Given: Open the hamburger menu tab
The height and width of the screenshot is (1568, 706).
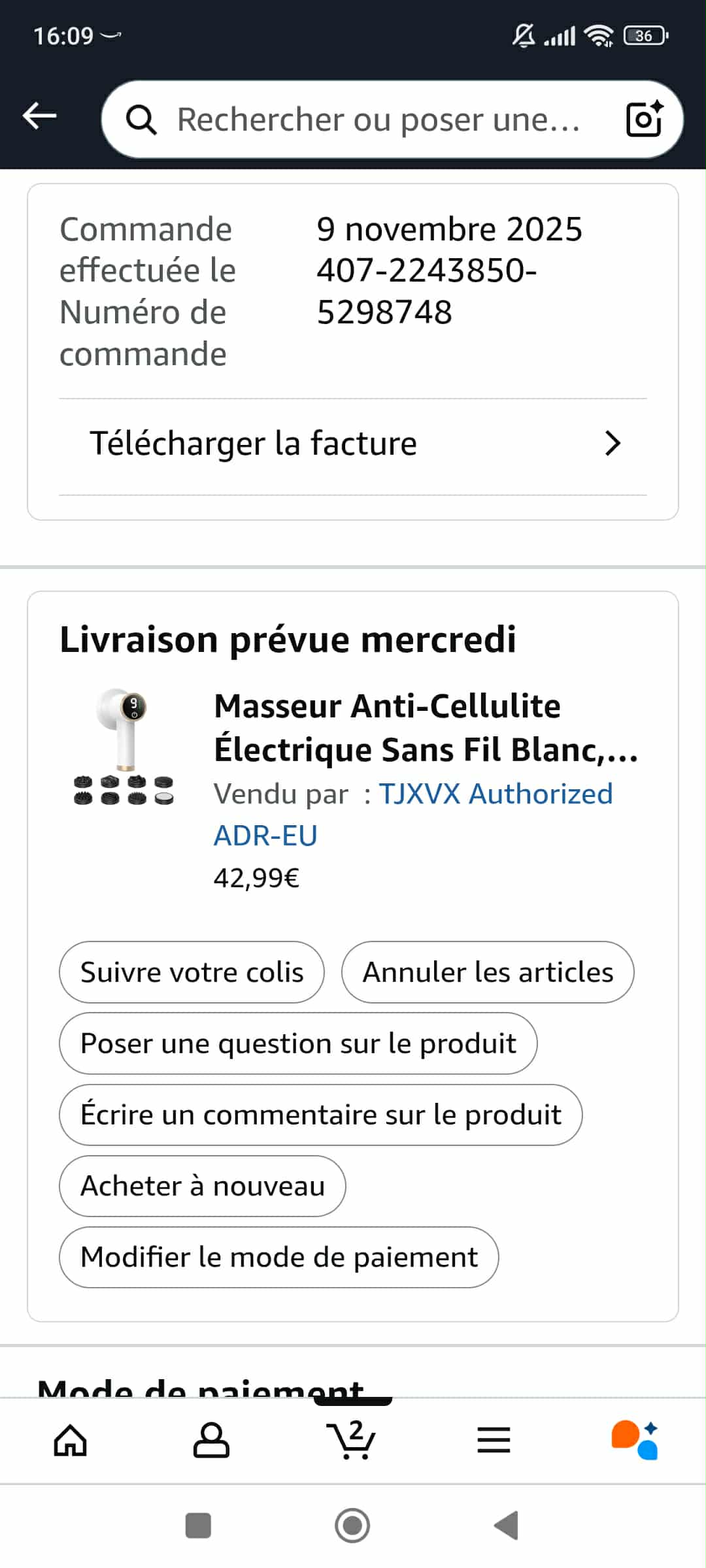Looking at the screenshot, I should (x=494, y=1440).
